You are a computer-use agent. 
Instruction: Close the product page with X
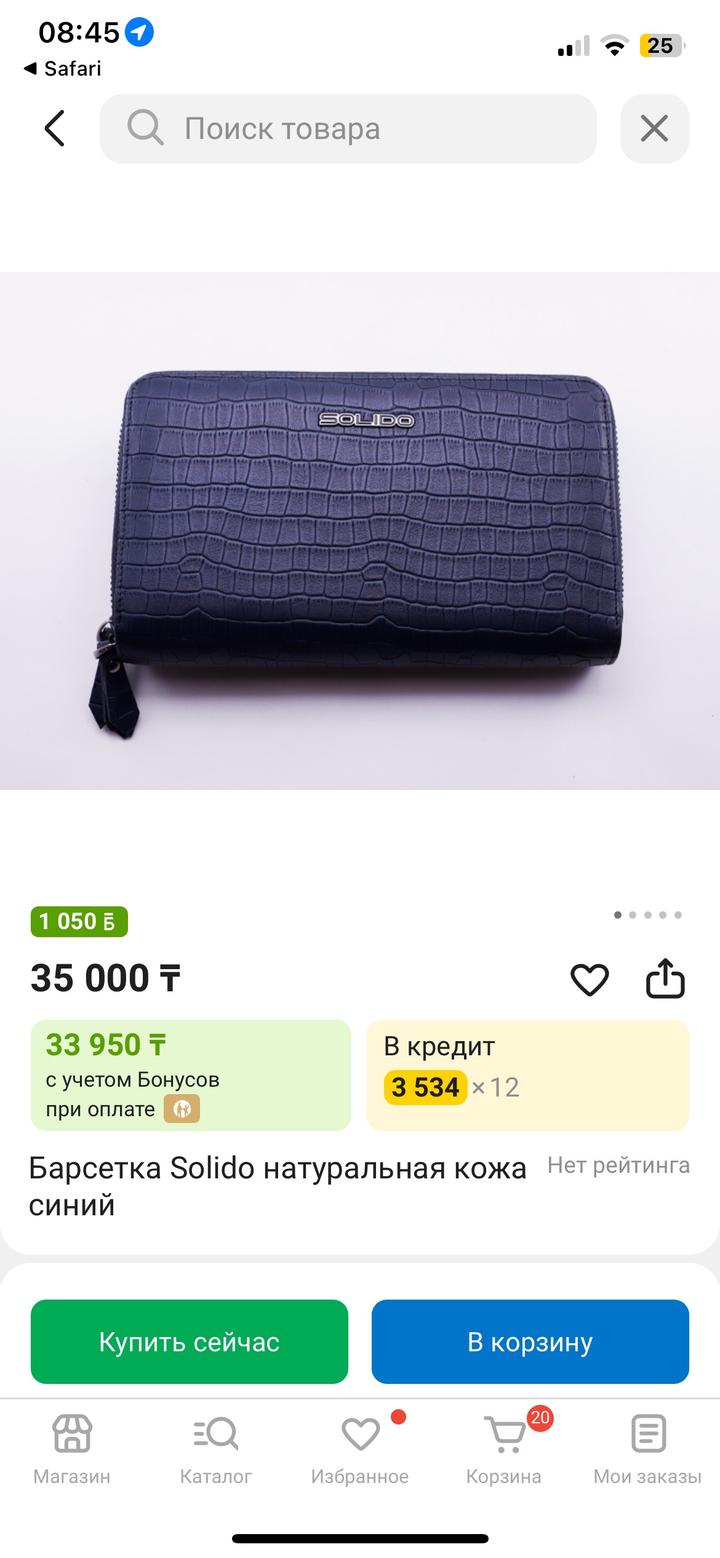click(x=654, y=129)
